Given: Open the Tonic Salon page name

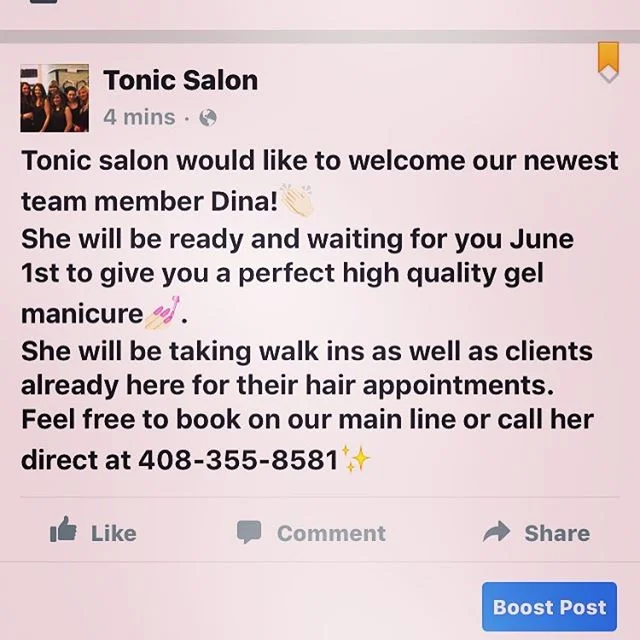Looking at the screenshot, I should 180,81.
